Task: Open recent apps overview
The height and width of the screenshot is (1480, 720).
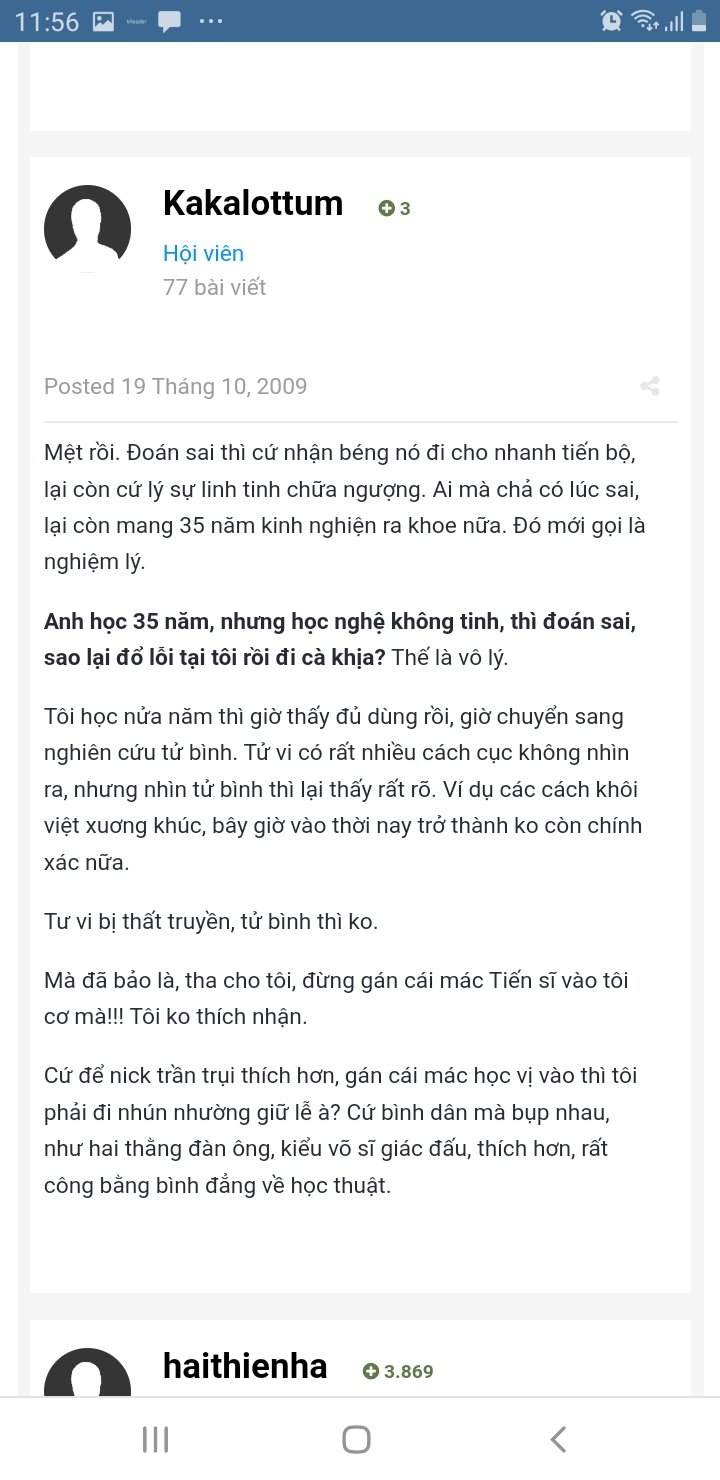Action: click(x=155, y=1439)
